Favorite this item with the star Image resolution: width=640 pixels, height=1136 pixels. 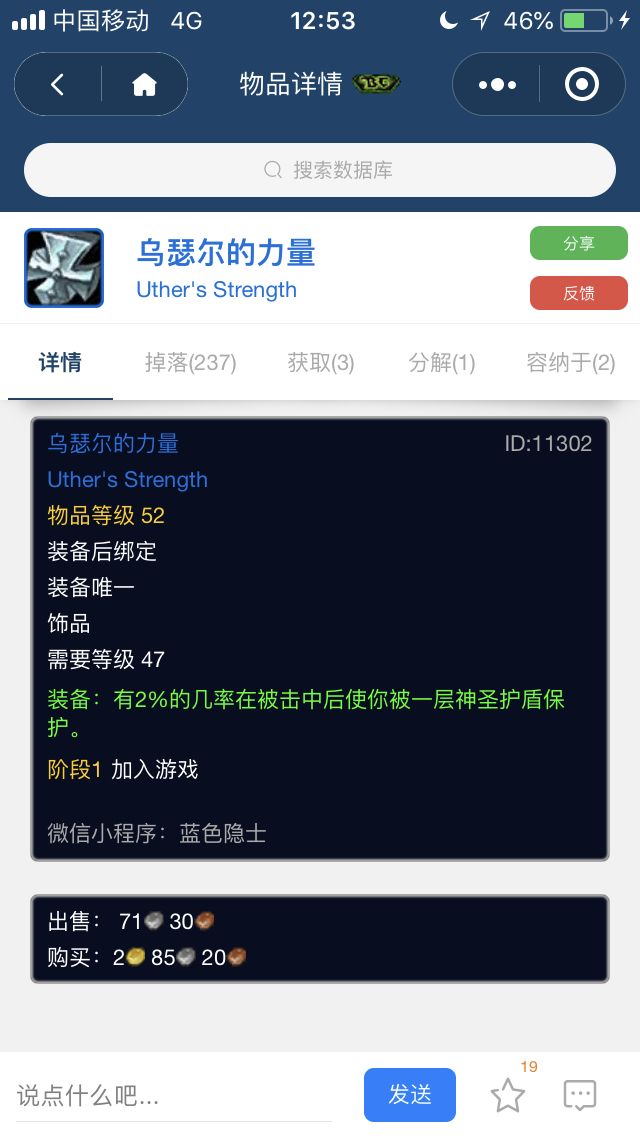[508, 1096]
